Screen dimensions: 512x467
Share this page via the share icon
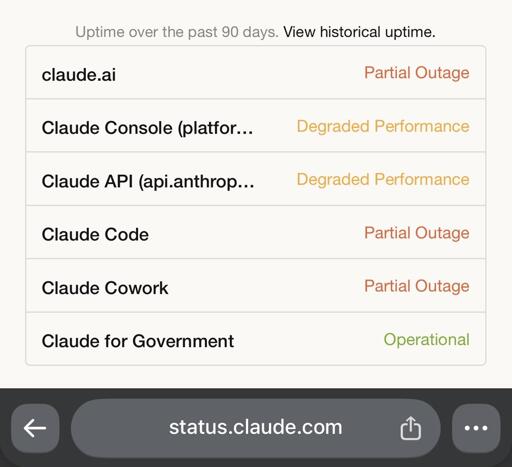pyautogui.click(x=410, y=428)
